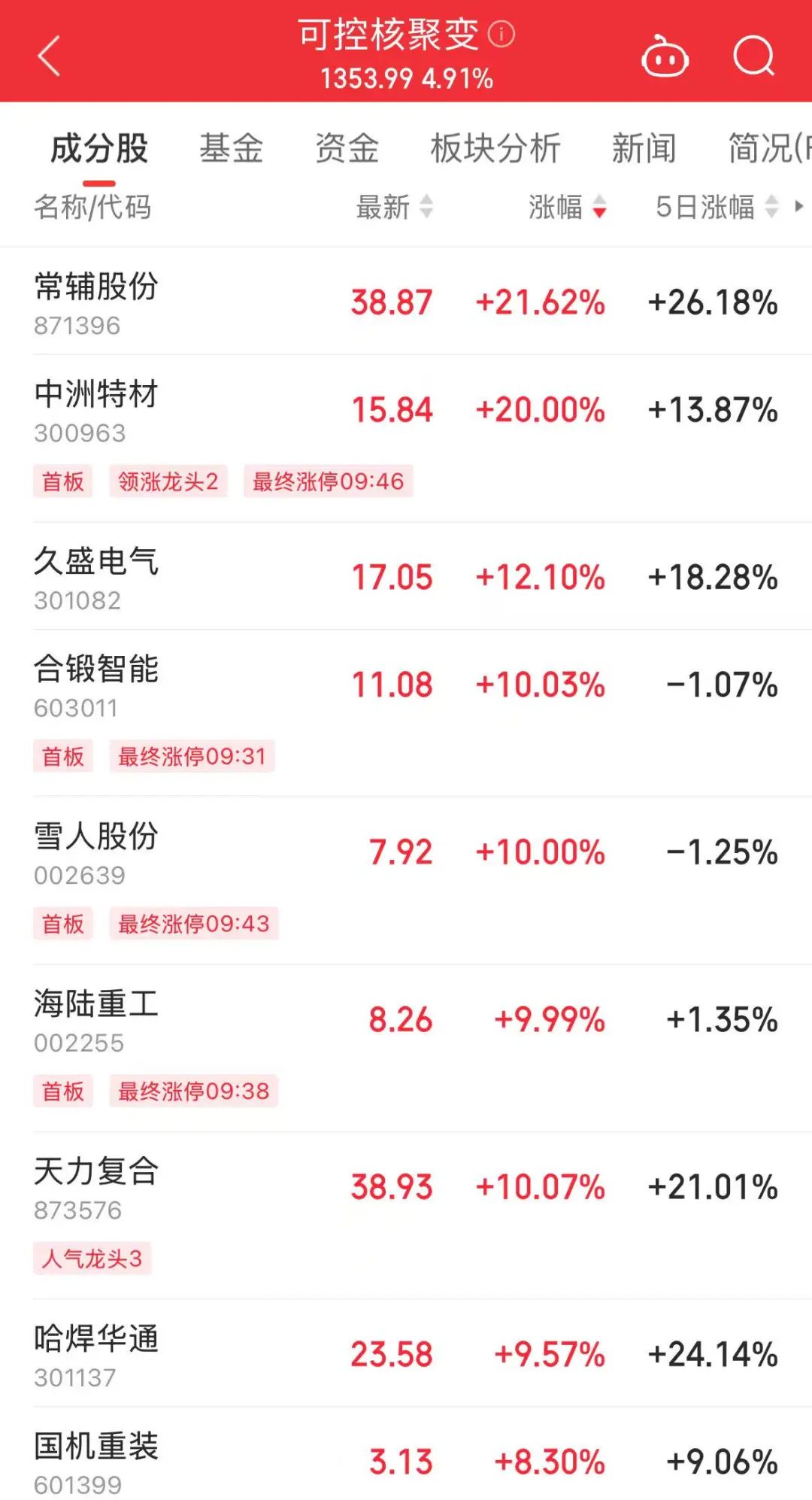This screenshot has width=812, height=1500.
Task: Open the robot assistant icon
Action: 665,57
